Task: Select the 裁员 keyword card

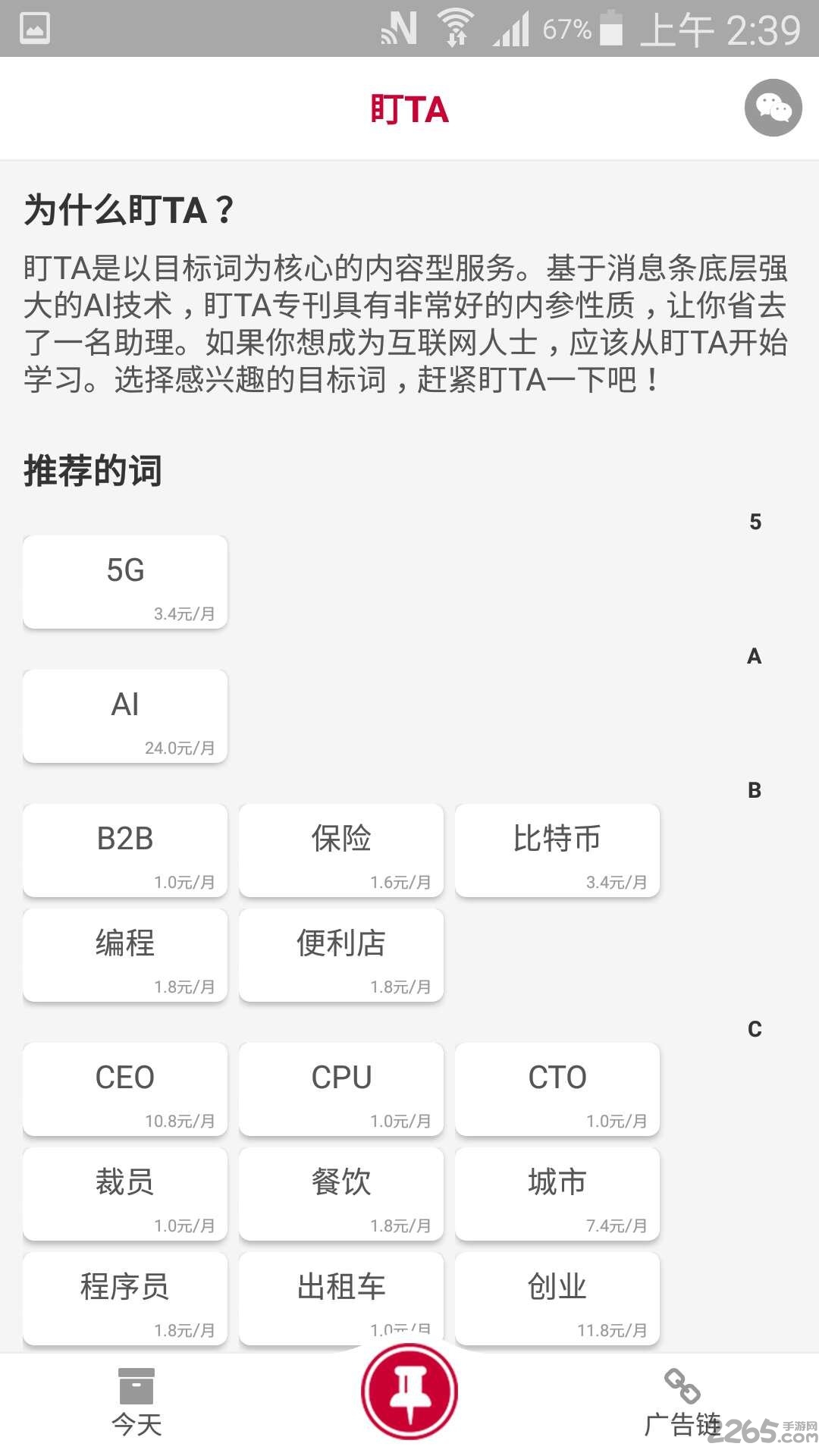Action: point(125,1194)
